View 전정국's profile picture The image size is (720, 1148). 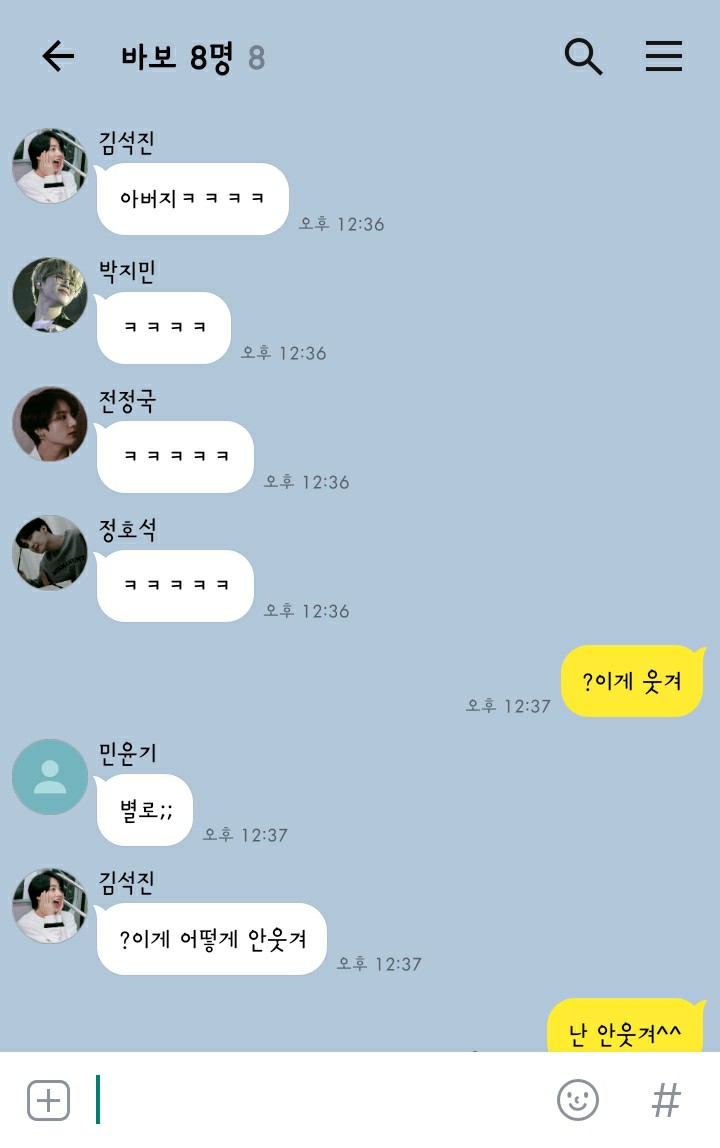[50, 424]
